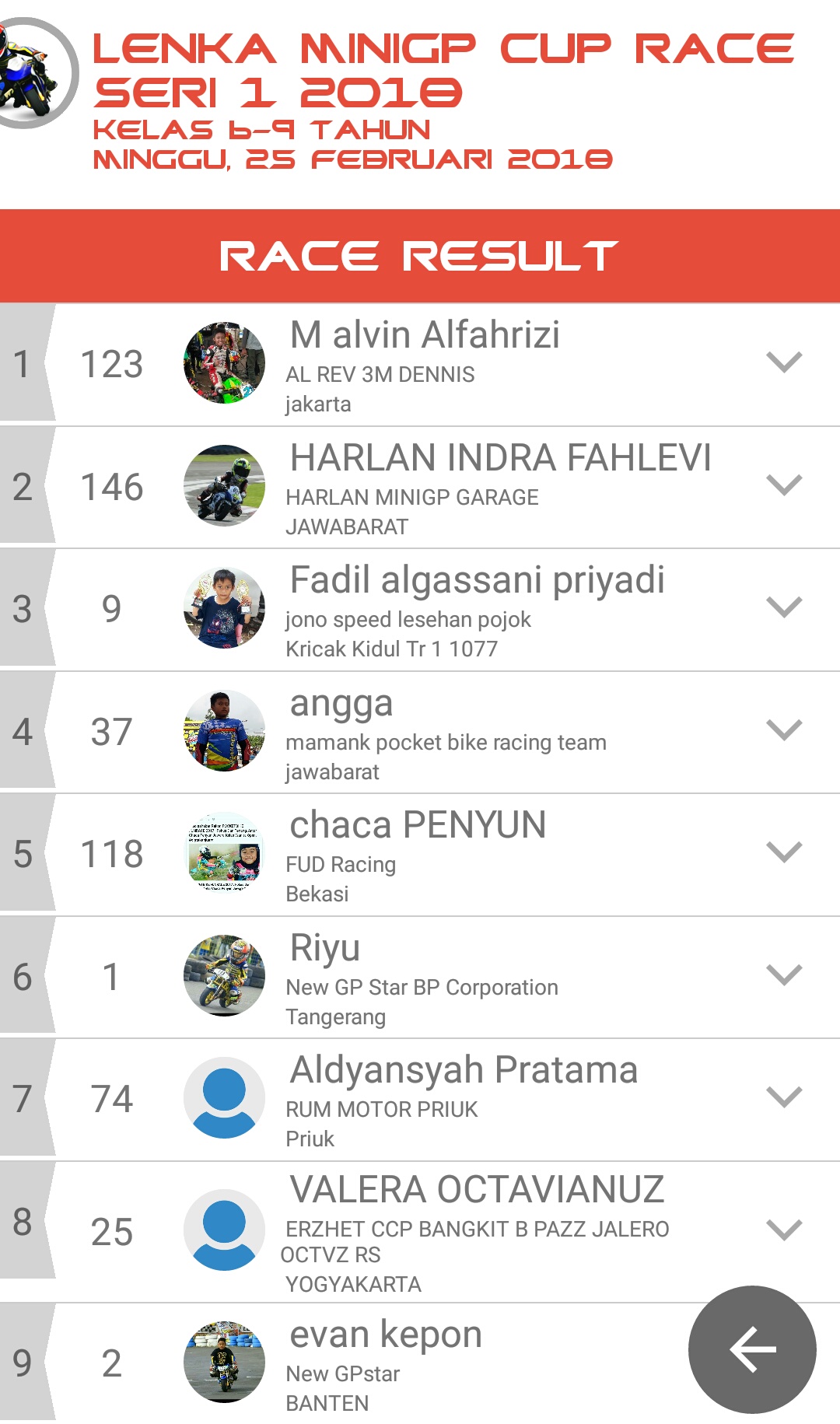Expand the row for Riyu
The height and width of the screenshot is (1424, 840).
[x=783, y=975]
